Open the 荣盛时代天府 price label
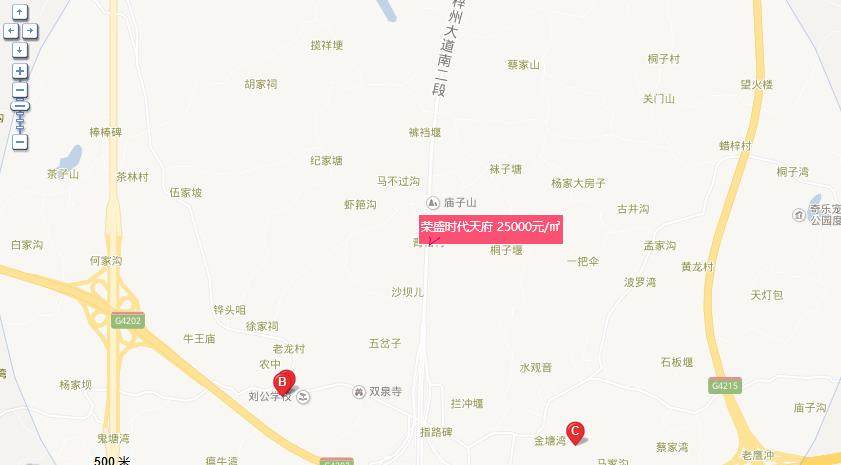Image resolution: width=841 pixels, height=465 pixels. [x=490, y=228]
